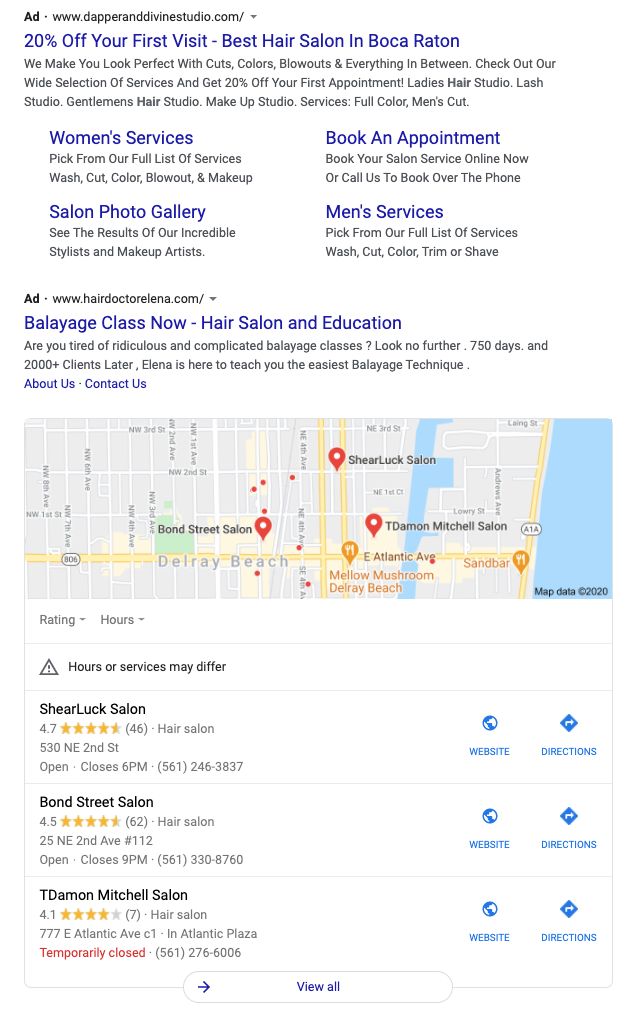Image resolution: width=643 pixels, height=1016 pixels.
Task: Open the Salon Photo Gallery link
Action: click(x=127, y=212)
